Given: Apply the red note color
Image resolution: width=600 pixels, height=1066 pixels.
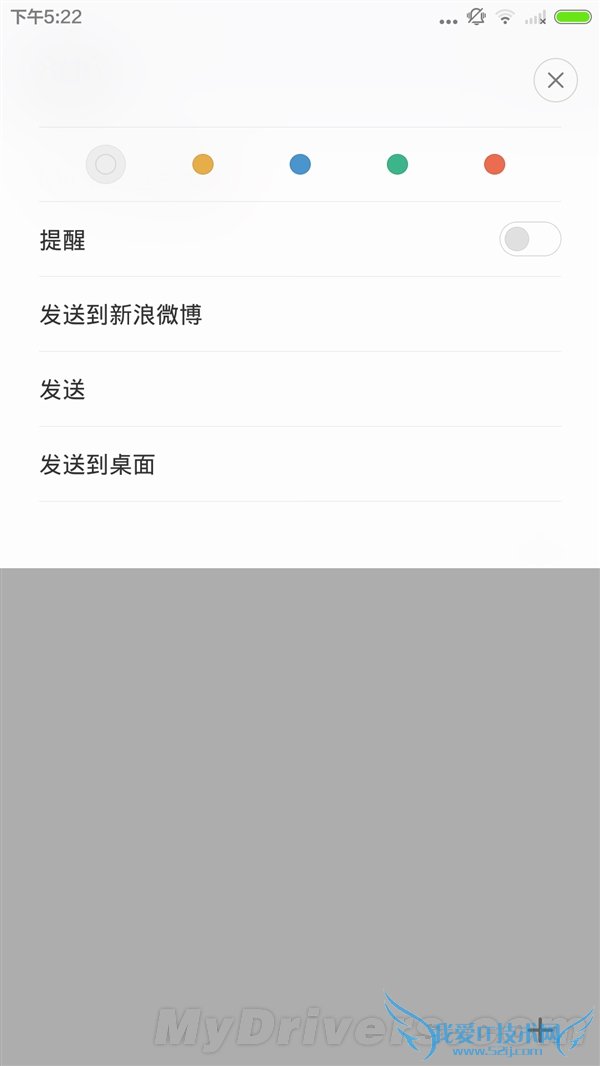Looking at the screenshot, I should (x=494, y=164).
